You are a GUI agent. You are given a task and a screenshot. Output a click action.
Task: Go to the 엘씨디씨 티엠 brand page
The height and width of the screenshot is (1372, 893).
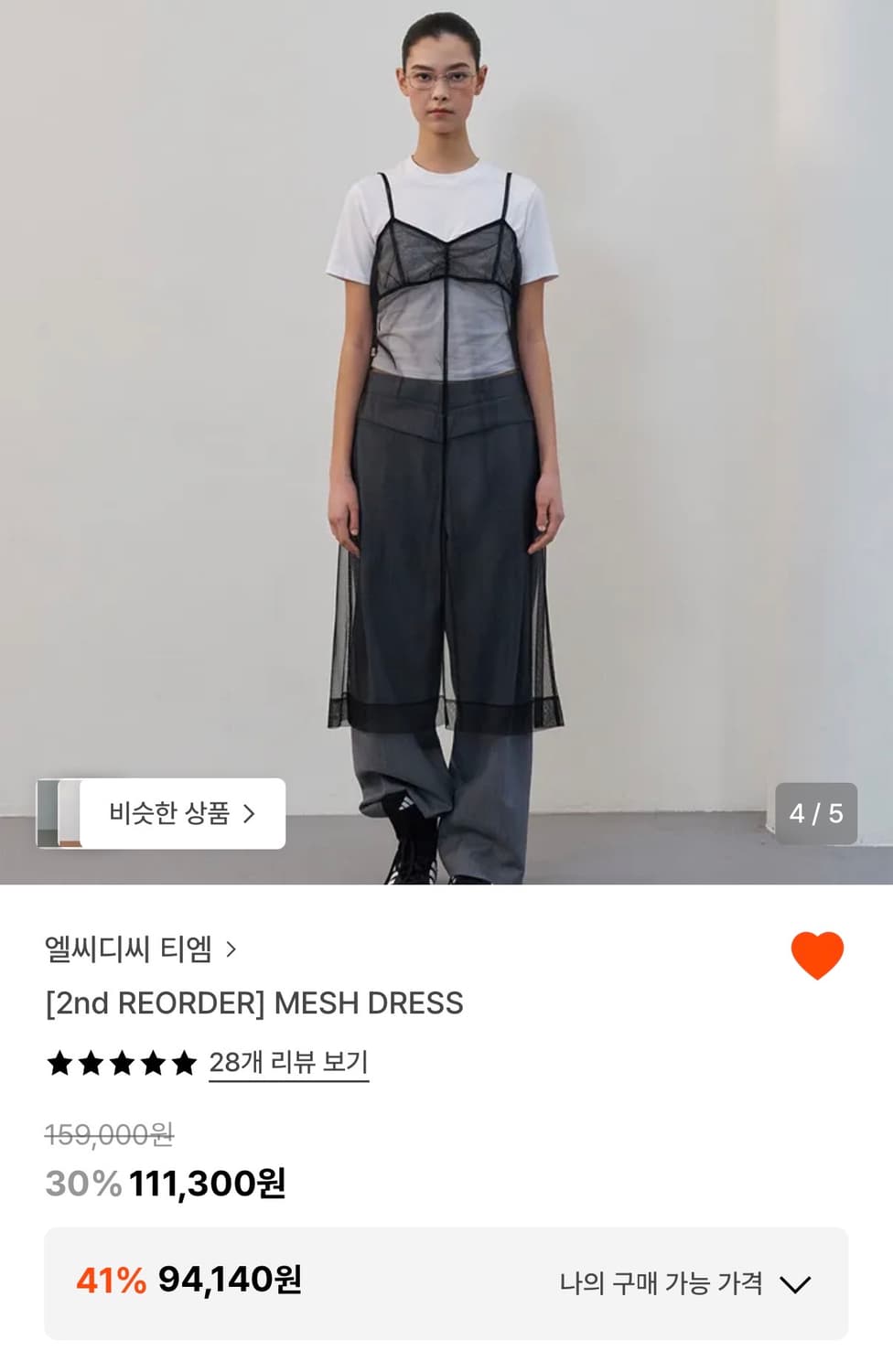(126, 951)
